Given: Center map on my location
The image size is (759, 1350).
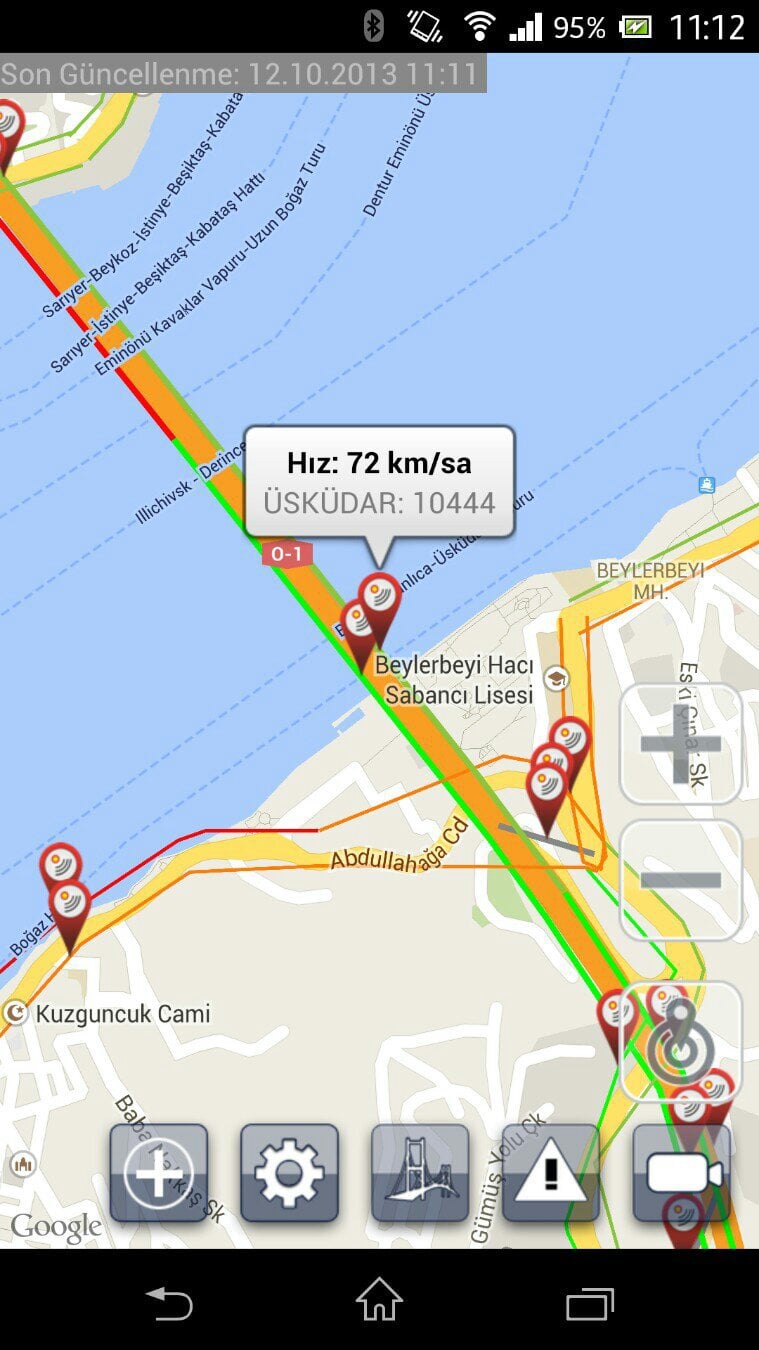Looking at the screenshot, I should [681, 1041].
